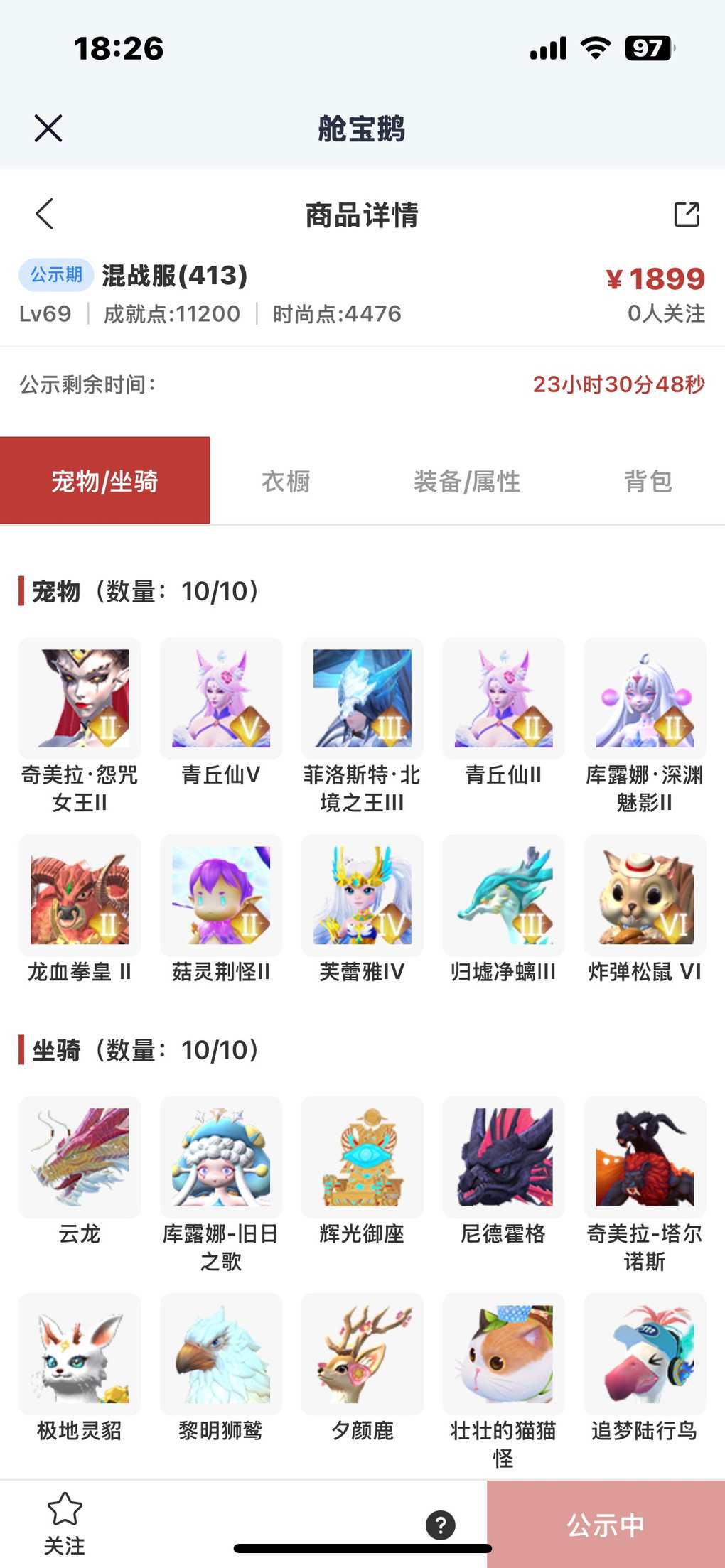Tap the 公示中 button

point(606,1525)
